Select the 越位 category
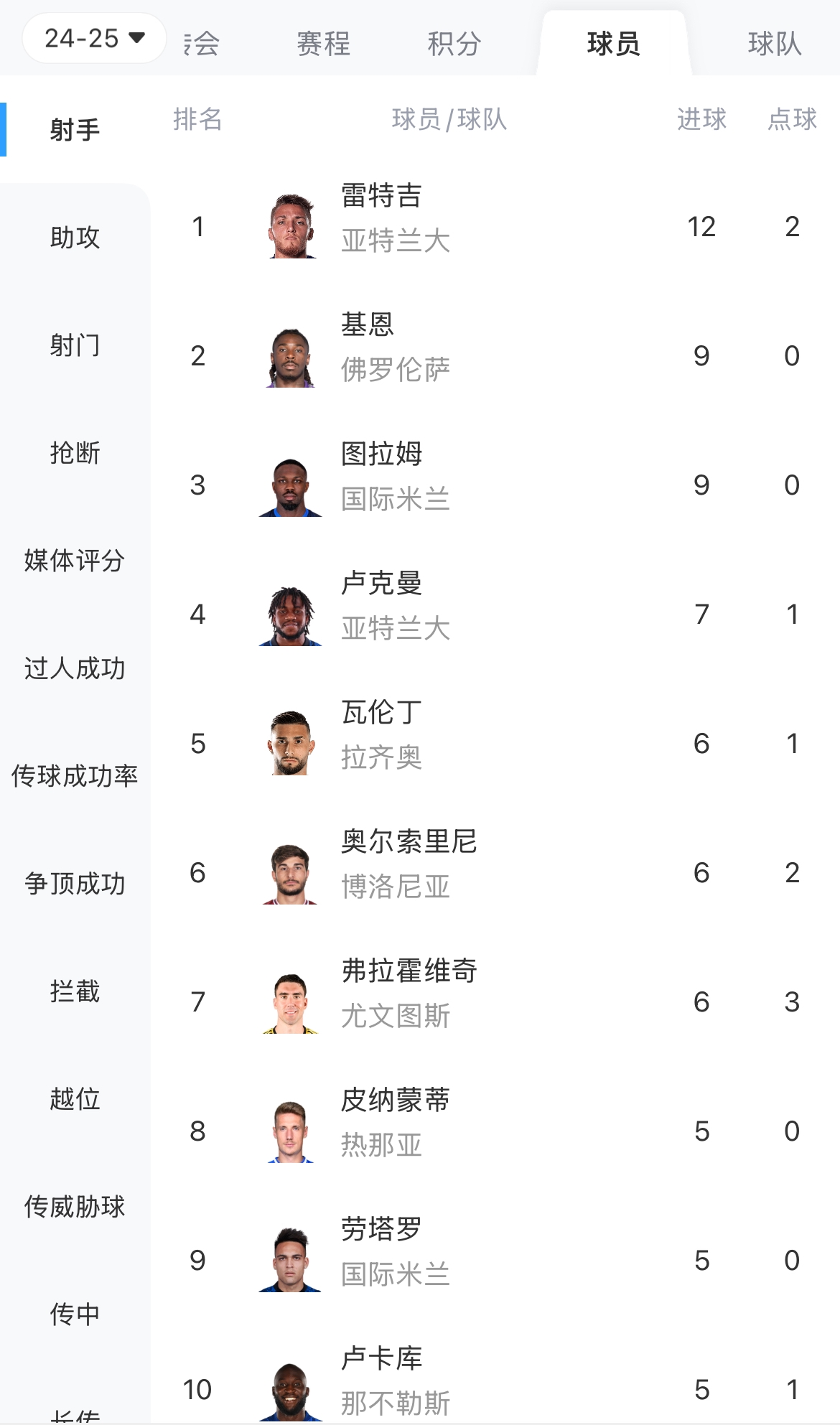Image resolution: width=840 pixels, height=1425 pixels. tap(75, 1099)
